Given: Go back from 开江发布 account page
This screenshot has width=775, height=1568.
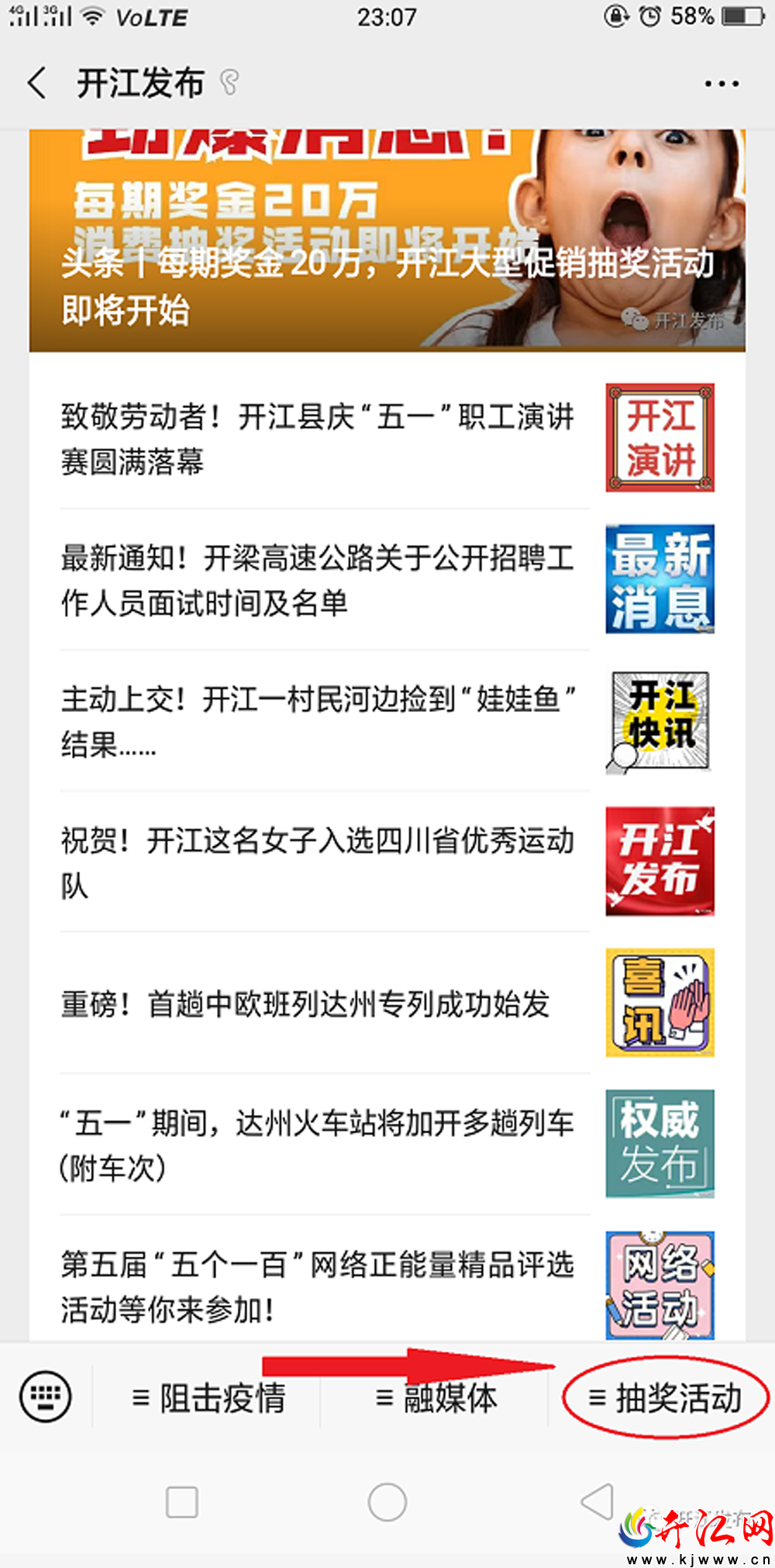Looking at the screenshot, I should click(x=36, y=82).
